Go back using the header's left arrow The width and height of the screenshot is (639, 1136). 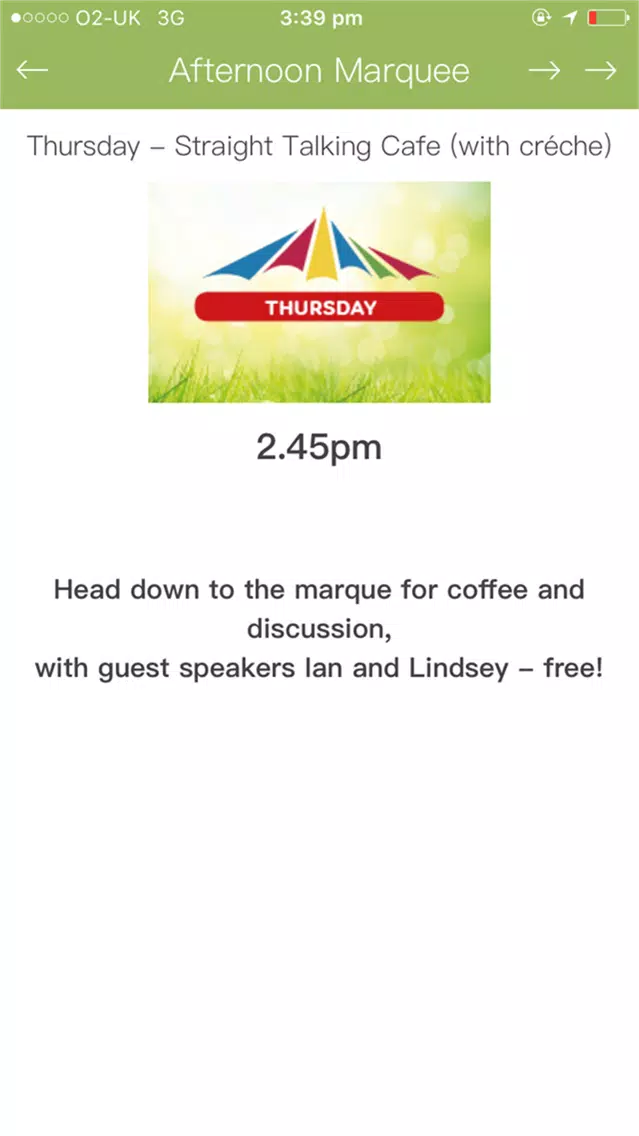point(32,70)
